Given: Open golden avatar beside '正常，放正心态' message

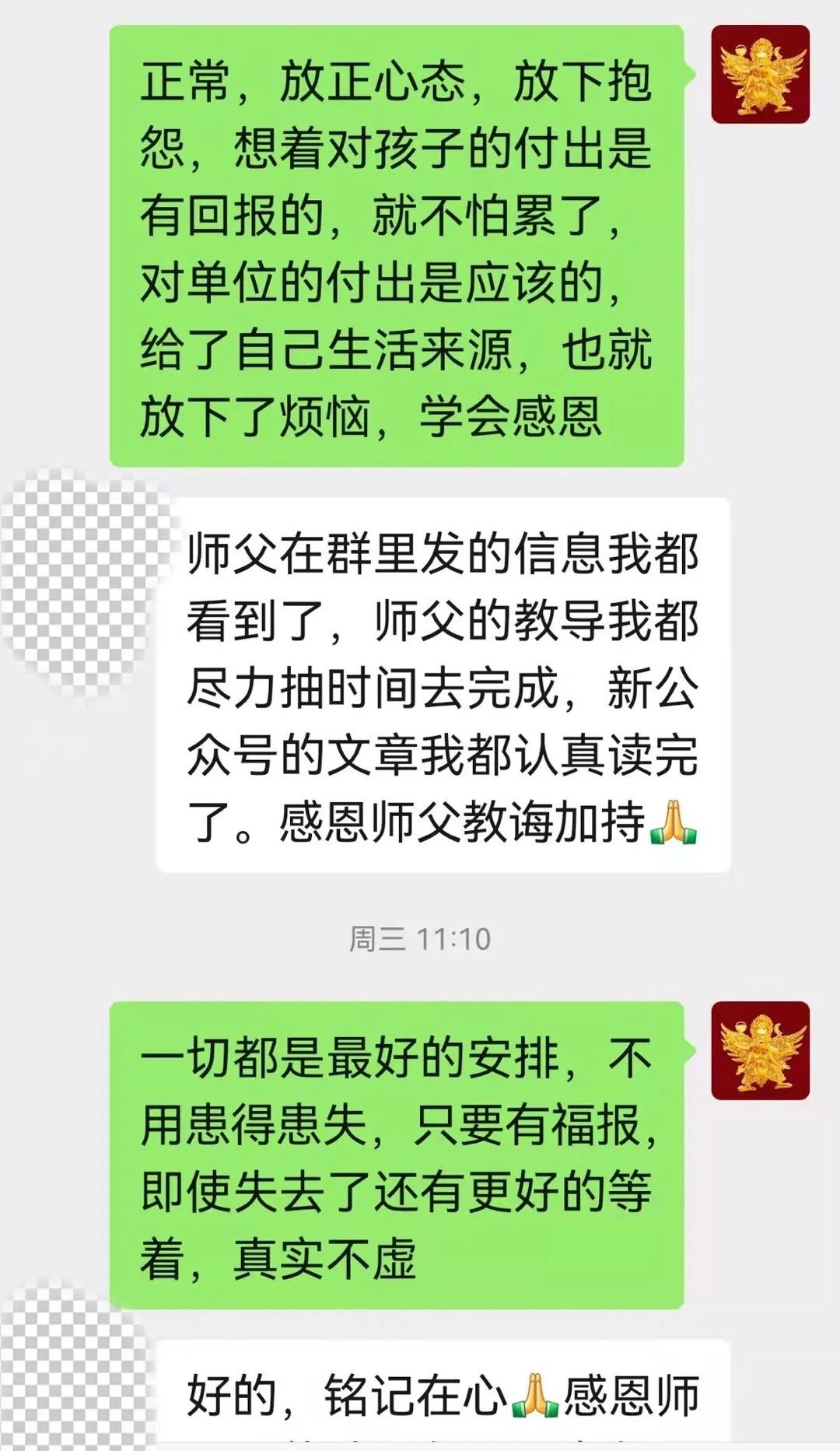Looking at the screenshot, I should tap(760, 74).
